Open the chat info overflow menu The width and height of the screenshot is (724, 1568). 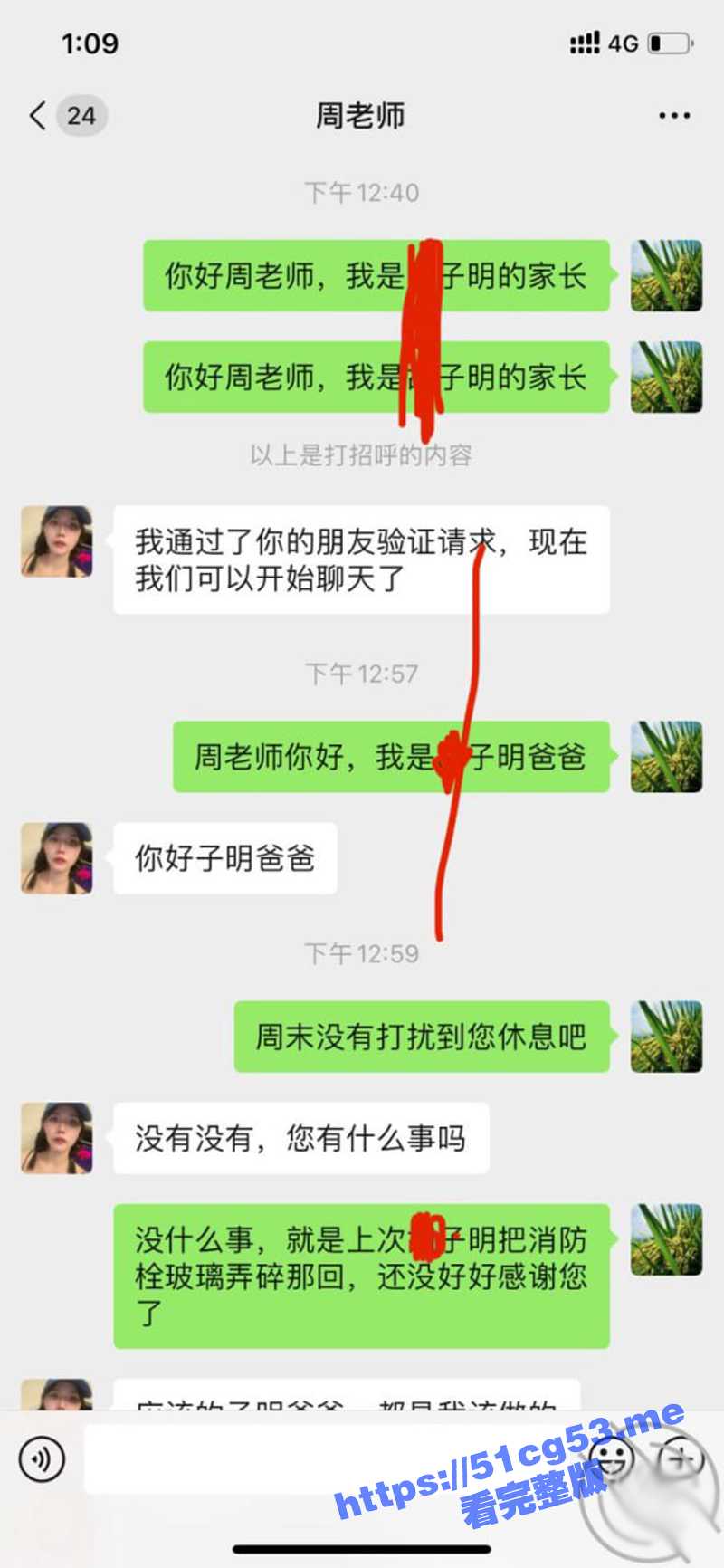(674, 116)
